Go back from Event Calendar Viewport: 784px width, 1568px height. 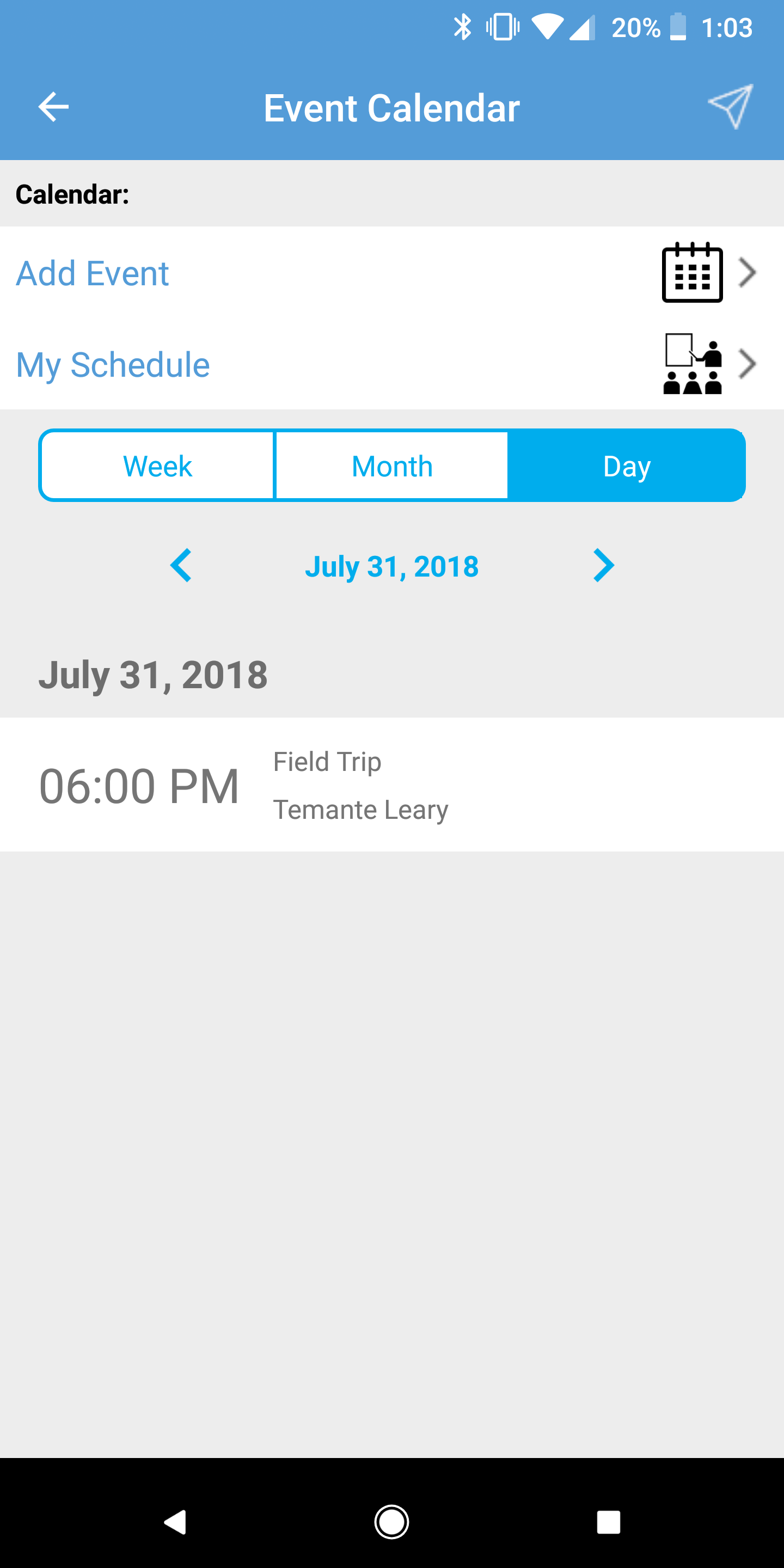click(53, 107)
